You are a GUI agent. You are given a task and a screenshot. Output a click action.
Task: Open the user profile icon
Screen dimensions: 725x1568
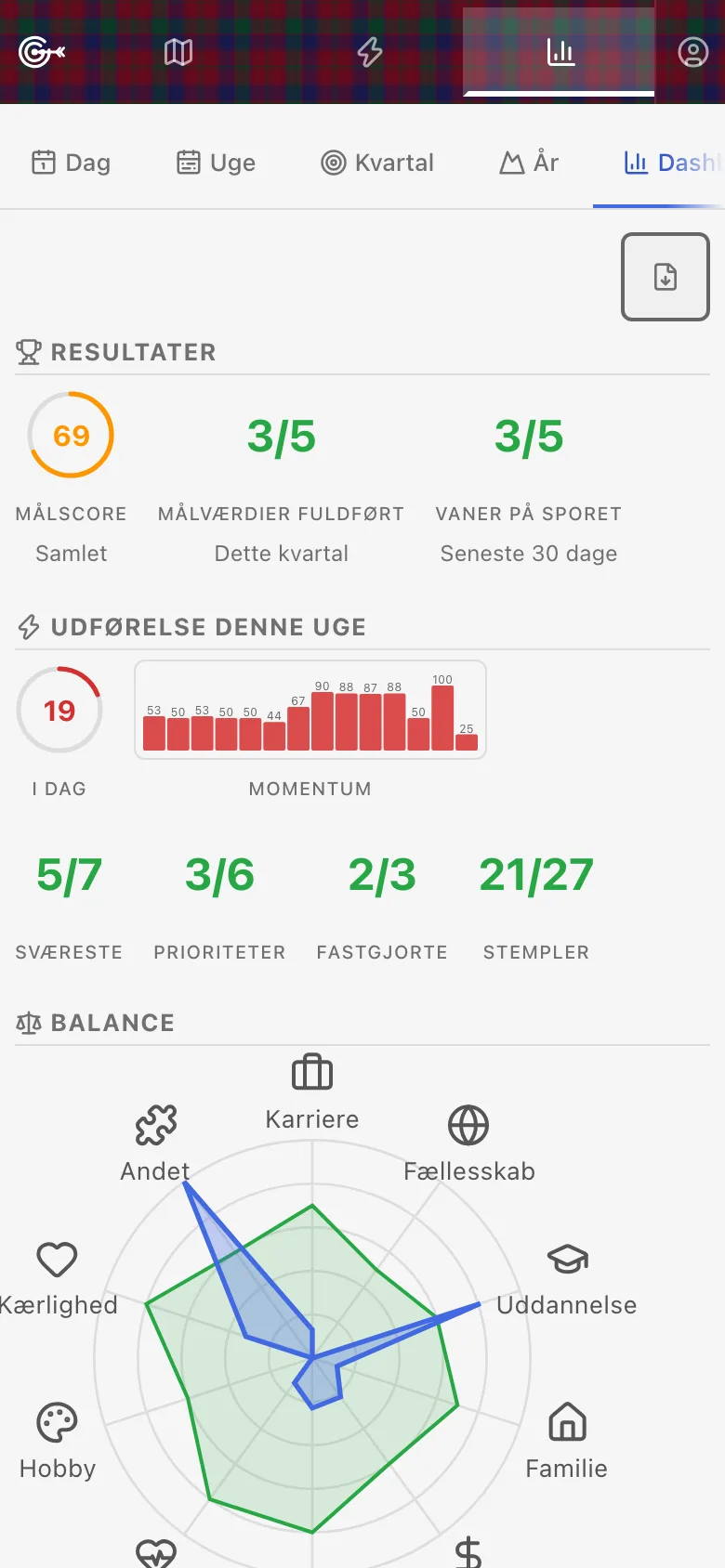(x=692, y=52)
